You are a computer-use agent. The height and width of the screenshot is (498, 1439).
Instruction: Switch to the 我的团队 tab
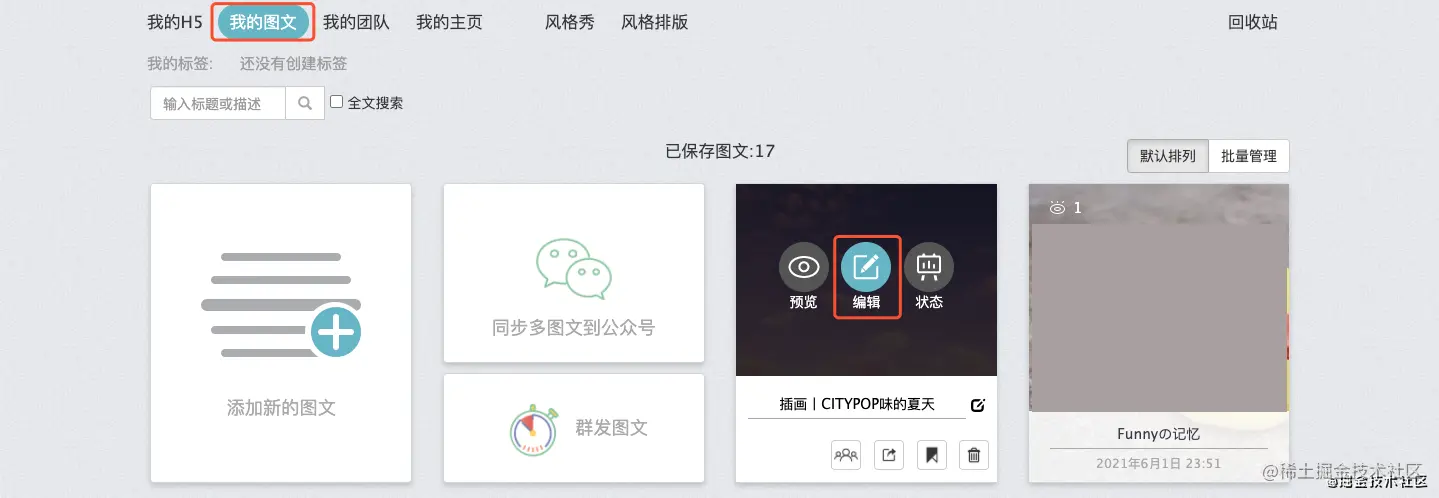pyautogui.click(x=356, y=22)
